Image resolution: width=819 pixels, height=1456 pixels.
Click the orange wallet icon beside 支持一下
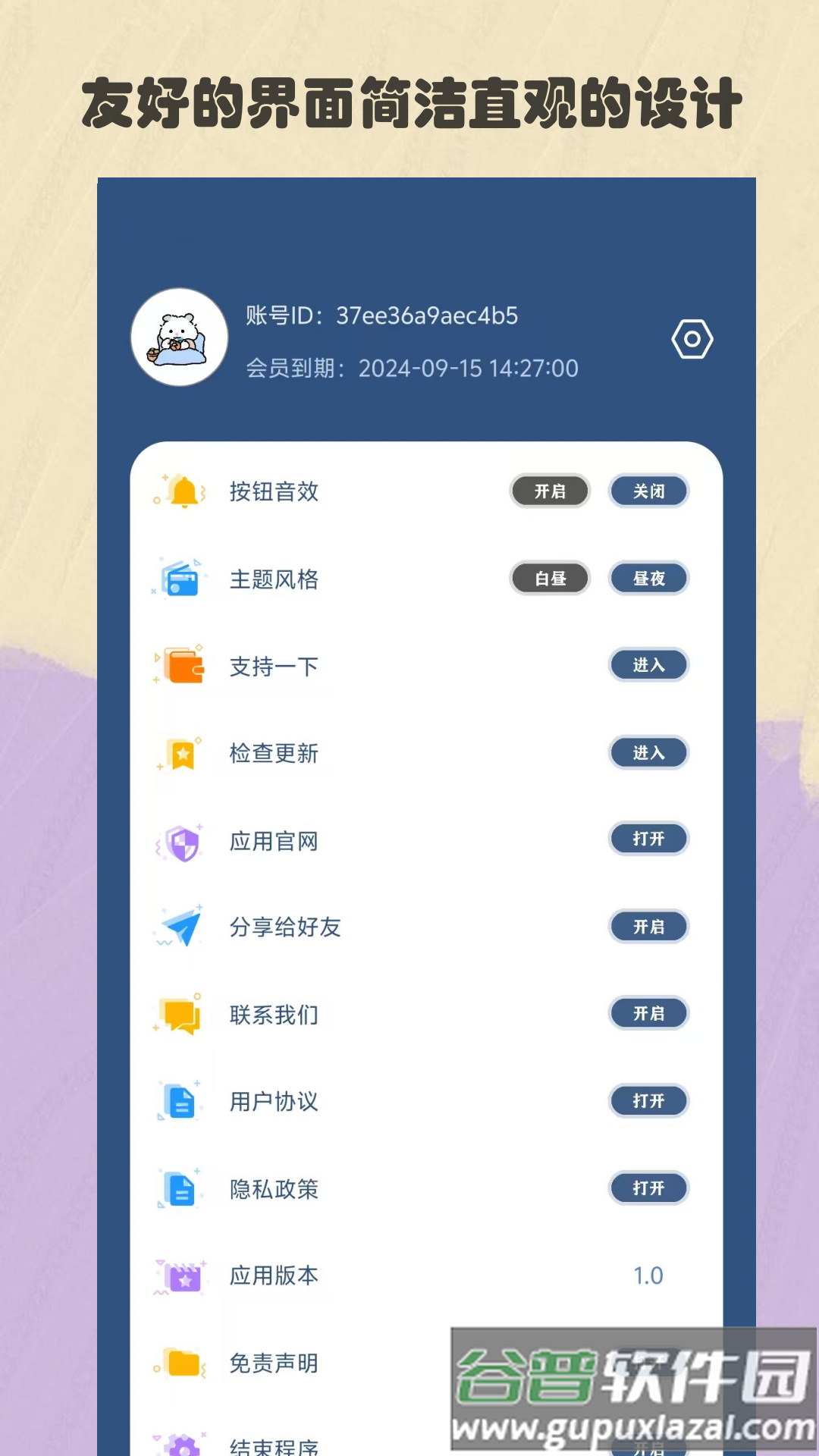pos(181,666)
